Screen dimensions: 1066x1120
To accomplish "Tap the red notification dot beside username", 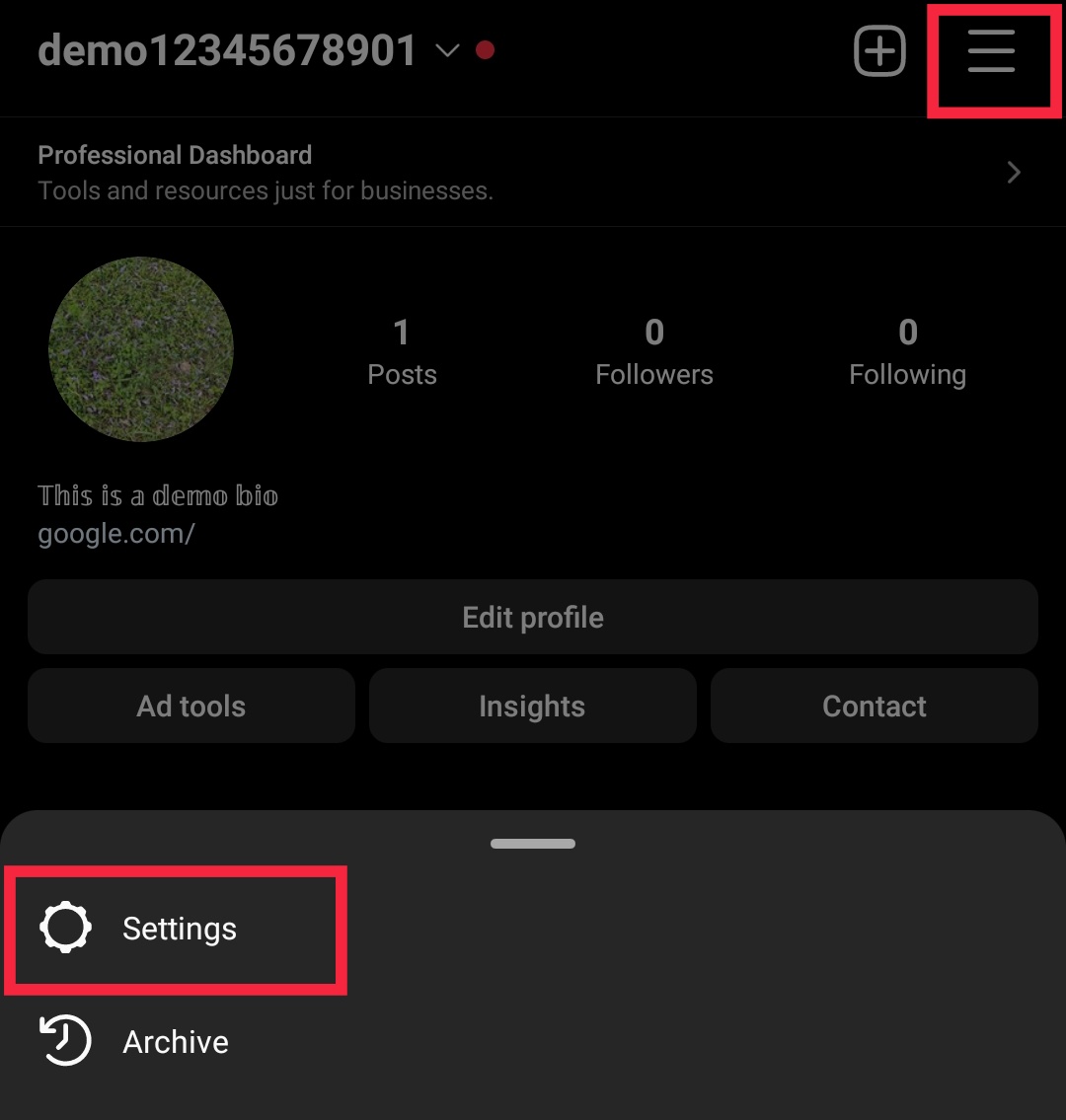I will pos(485,50).
